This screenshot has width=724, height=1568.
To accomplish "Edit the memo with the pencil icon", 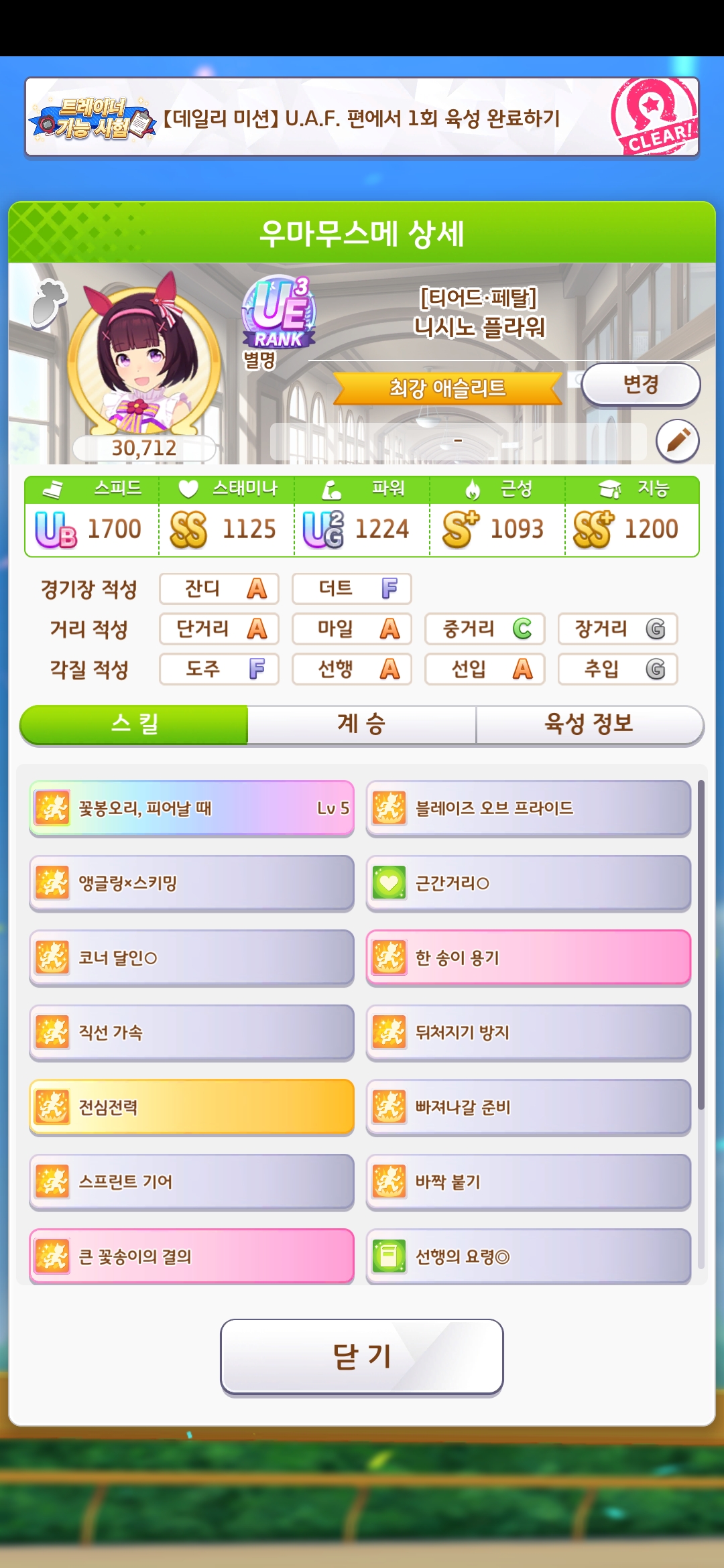I will coord(677,441).
